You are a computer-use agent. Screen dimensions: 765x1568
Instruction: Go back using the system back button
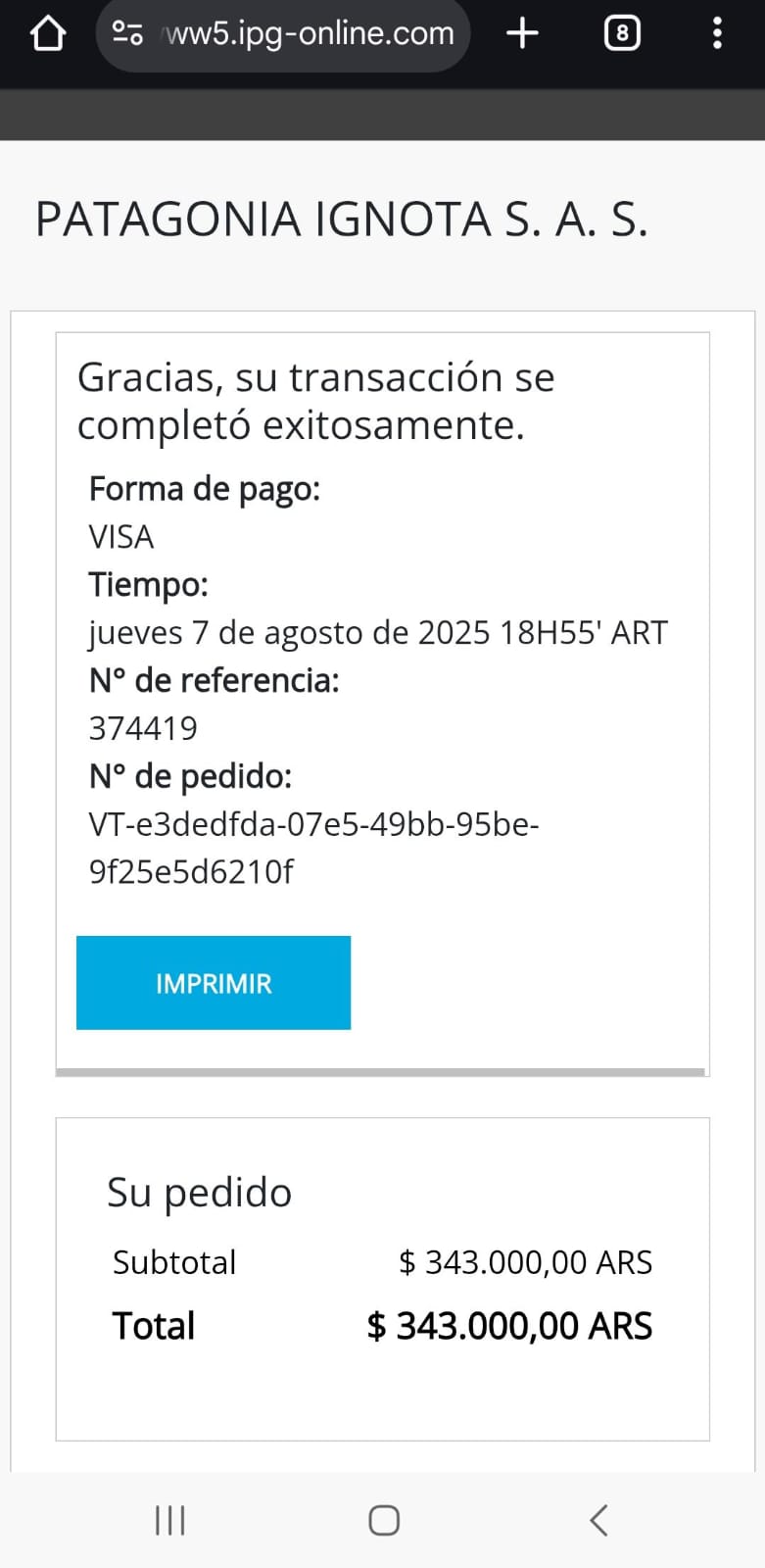click(x=598, y=1520)
